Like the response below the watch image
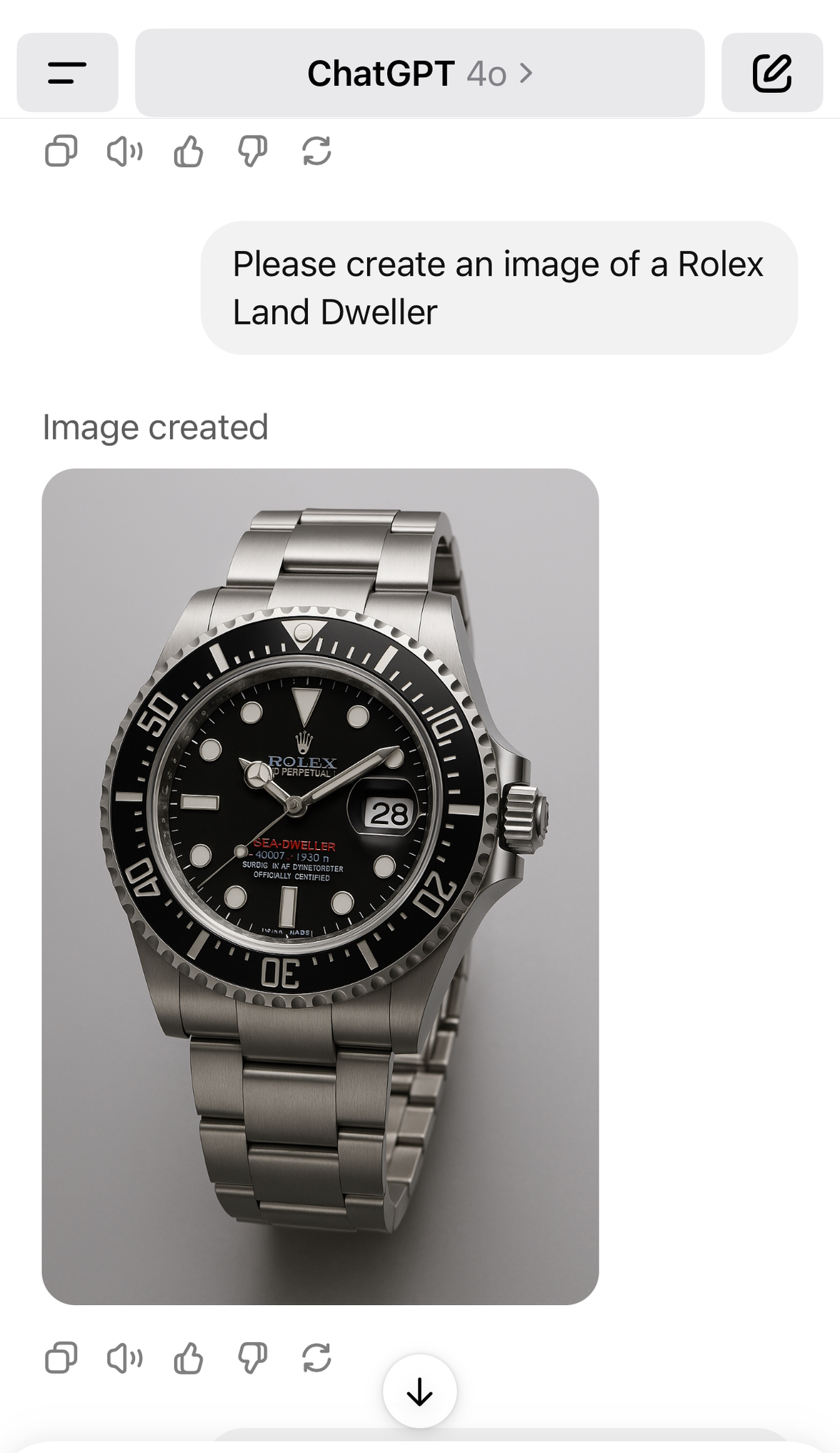The height and width of the screenshot is (1453, 840). point(189,1358)
